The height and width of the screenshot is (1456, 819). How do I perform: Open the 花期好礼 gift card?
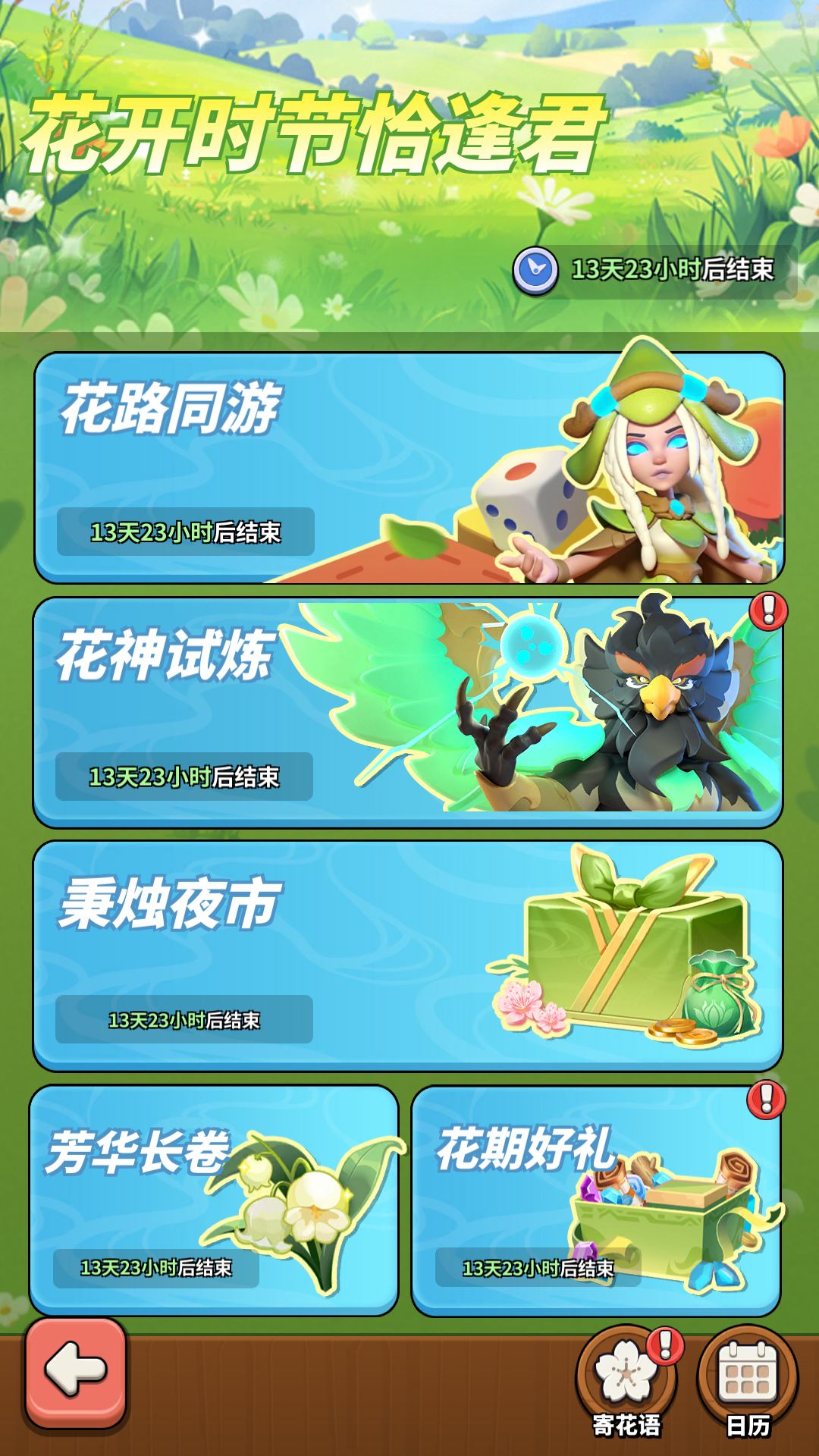click(x=596, y=1200)
